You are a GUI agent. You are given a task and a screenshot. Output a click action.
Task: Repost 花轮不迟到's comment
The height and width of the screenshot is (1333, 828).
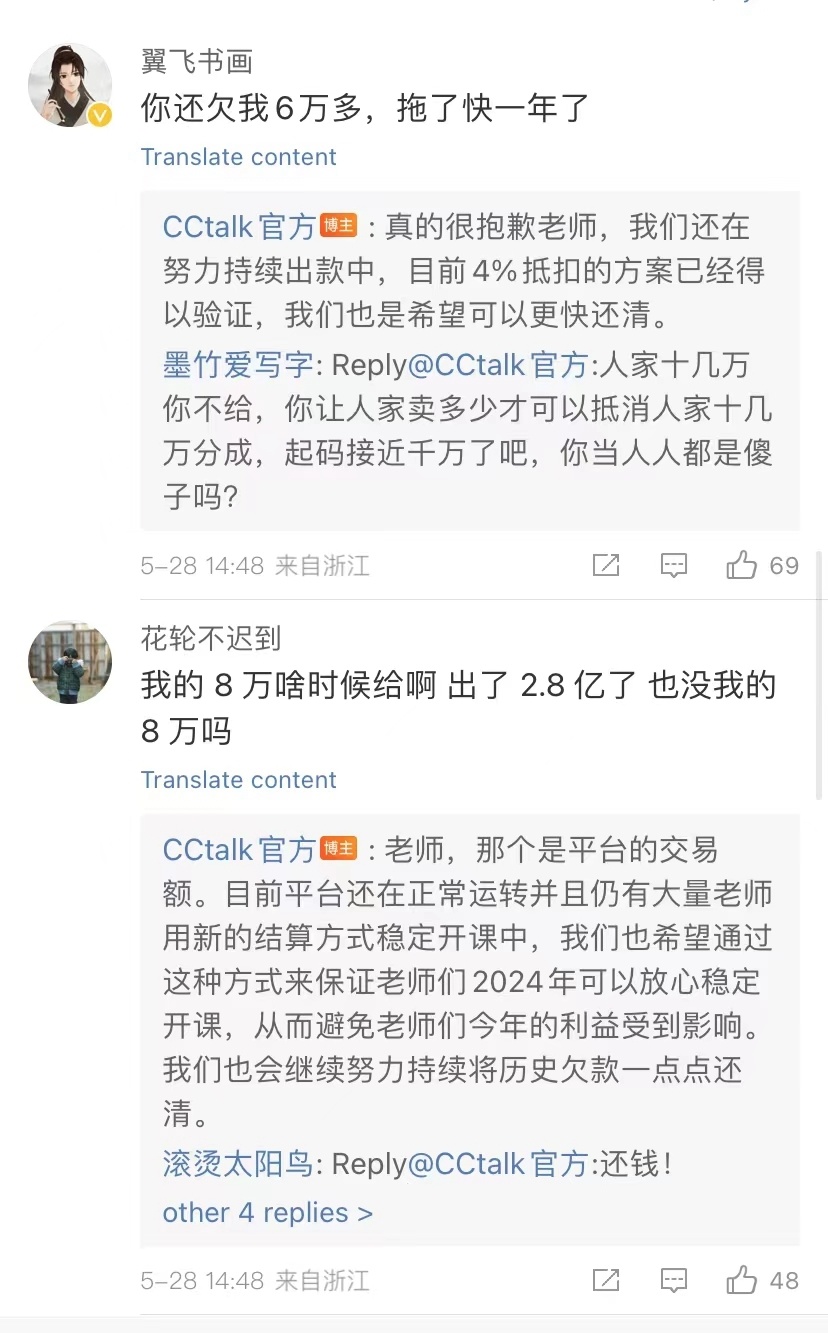click(x=606, y=1280)
